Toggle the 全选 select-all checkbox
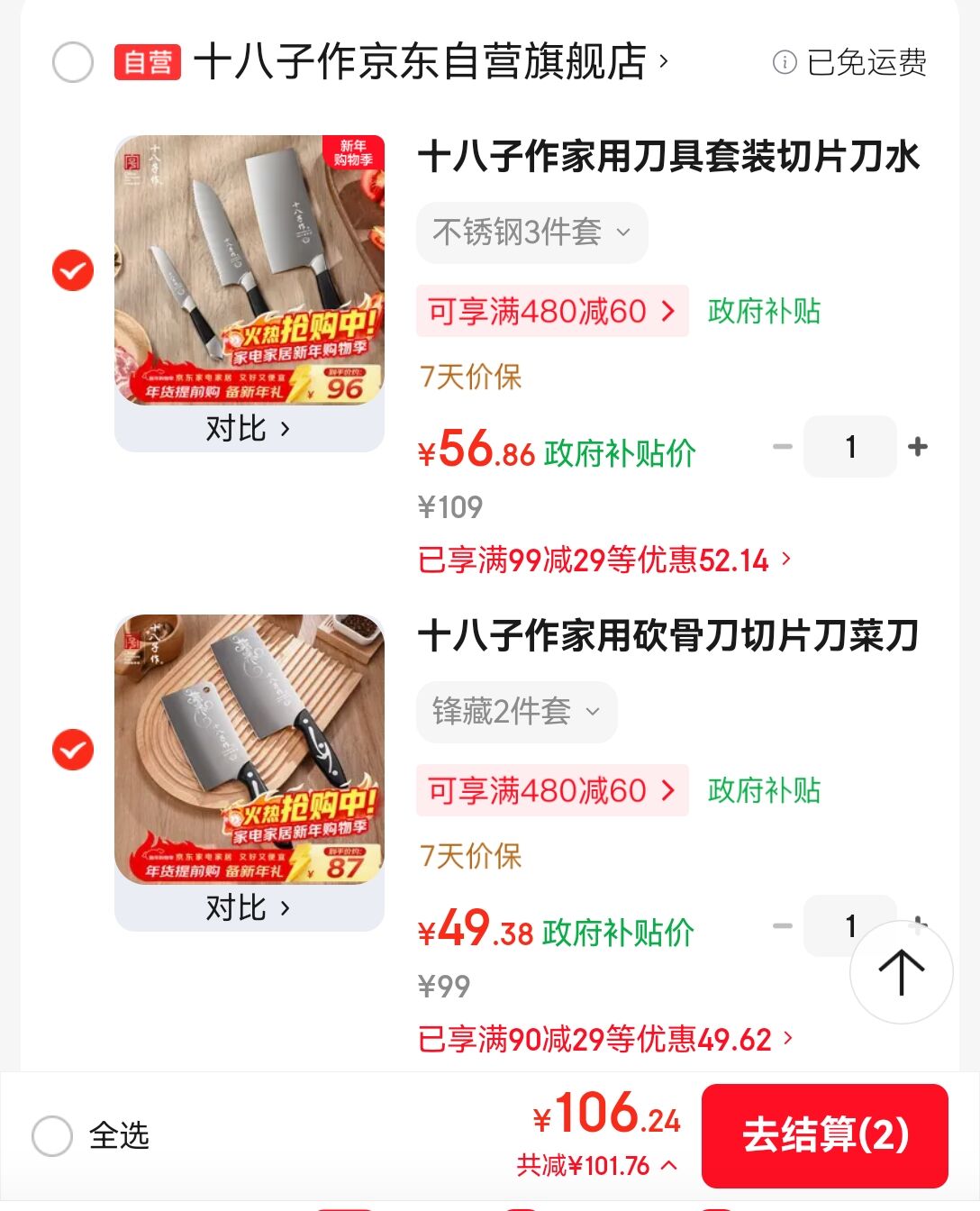This screenshot has width=980, height=1211. (x=52, y=1136)
